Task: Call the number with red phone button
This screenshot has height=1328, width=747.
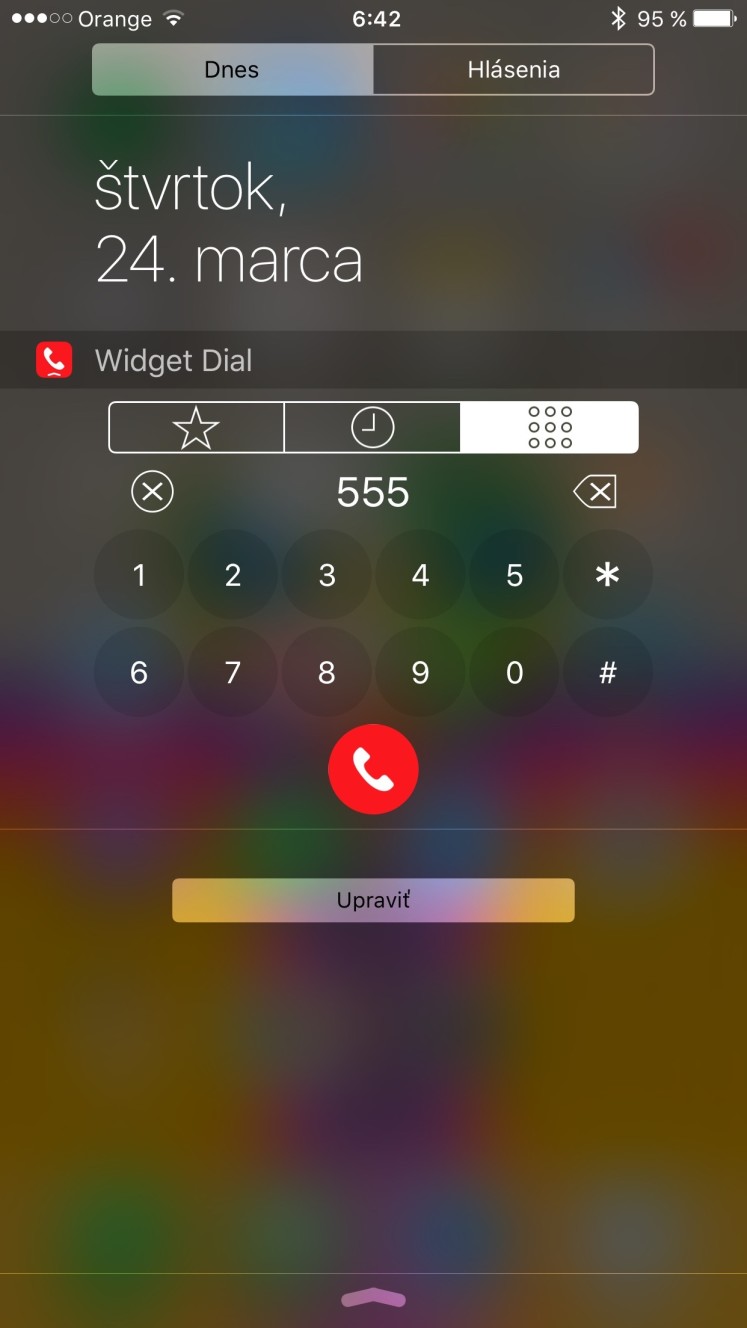Action: (x=373, y=769)
